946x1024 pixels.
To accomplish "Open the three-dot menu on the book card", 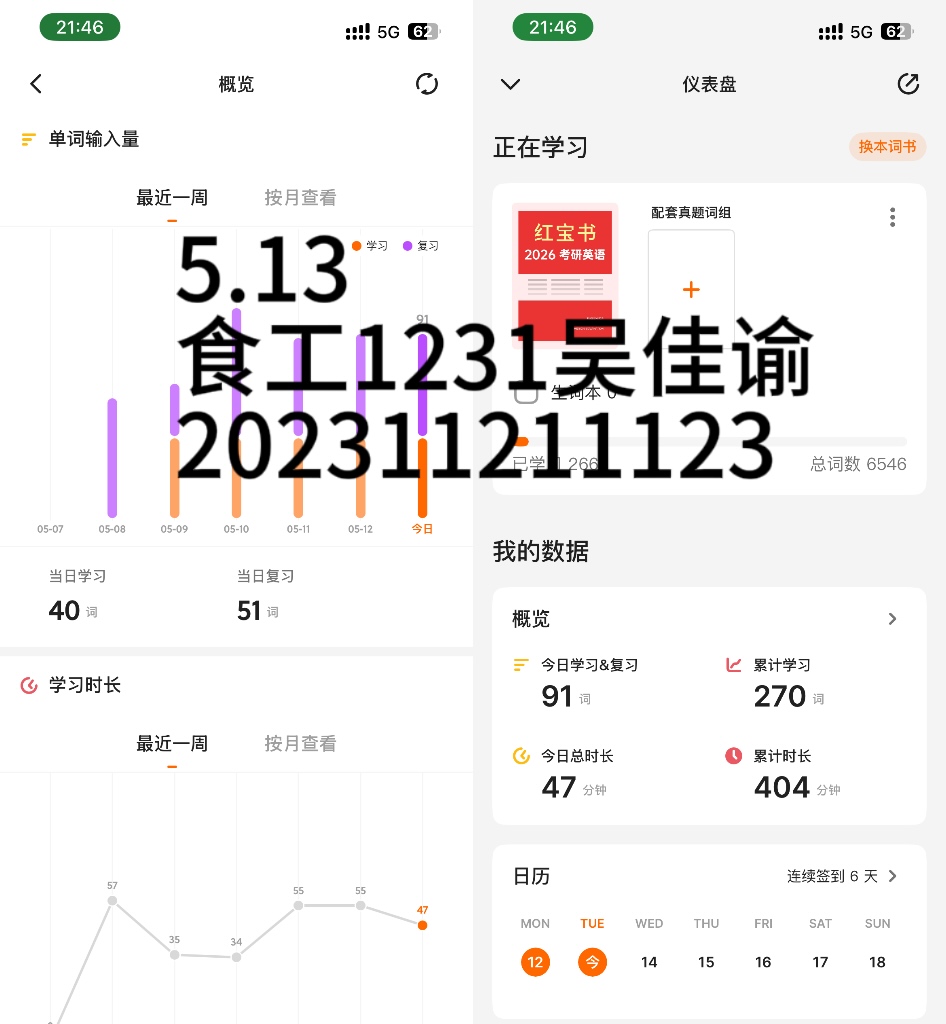I will tap(892, 217).
